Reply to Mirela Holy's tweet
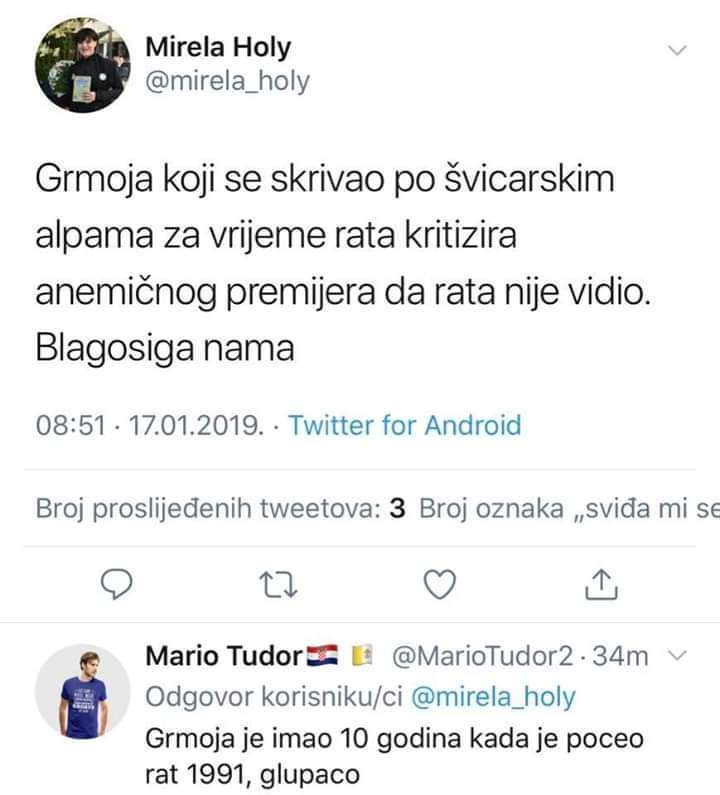720x795 pixels. click(119, 583)
